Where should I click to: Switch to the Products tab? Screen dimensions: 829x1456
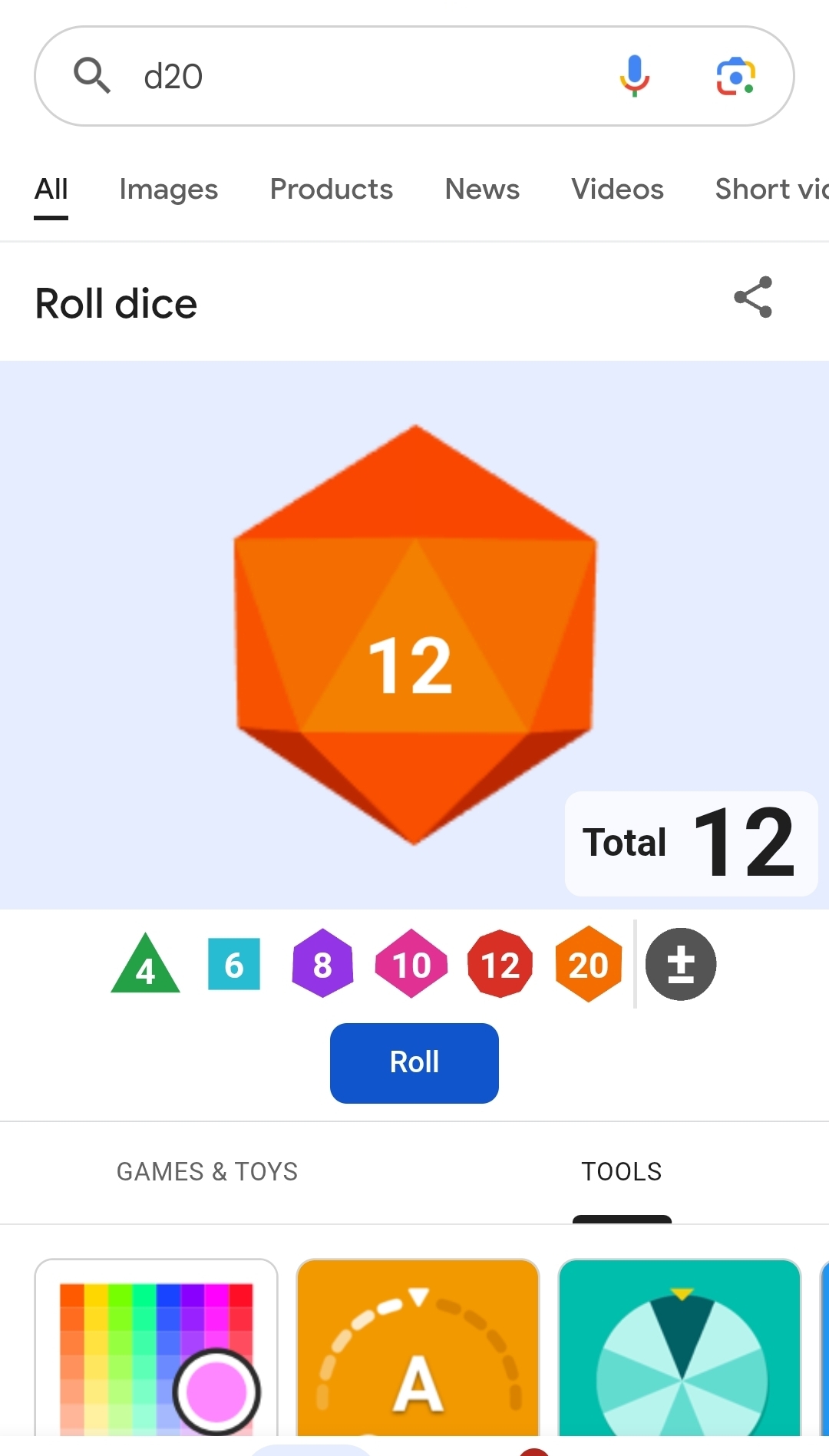click(x=331, y=190)
